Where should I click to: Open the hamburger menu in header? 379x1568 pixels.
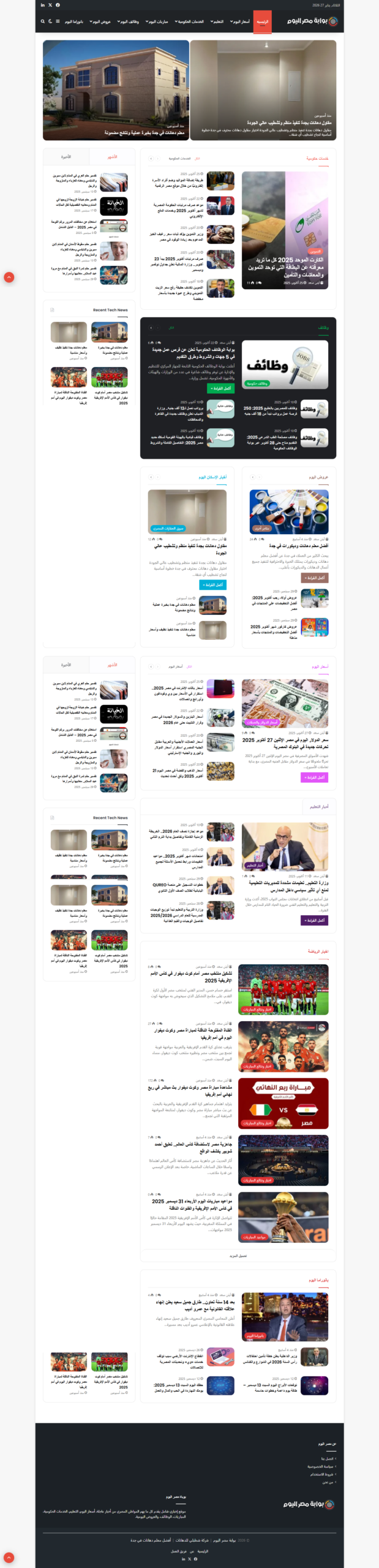[x=58, y=21]
